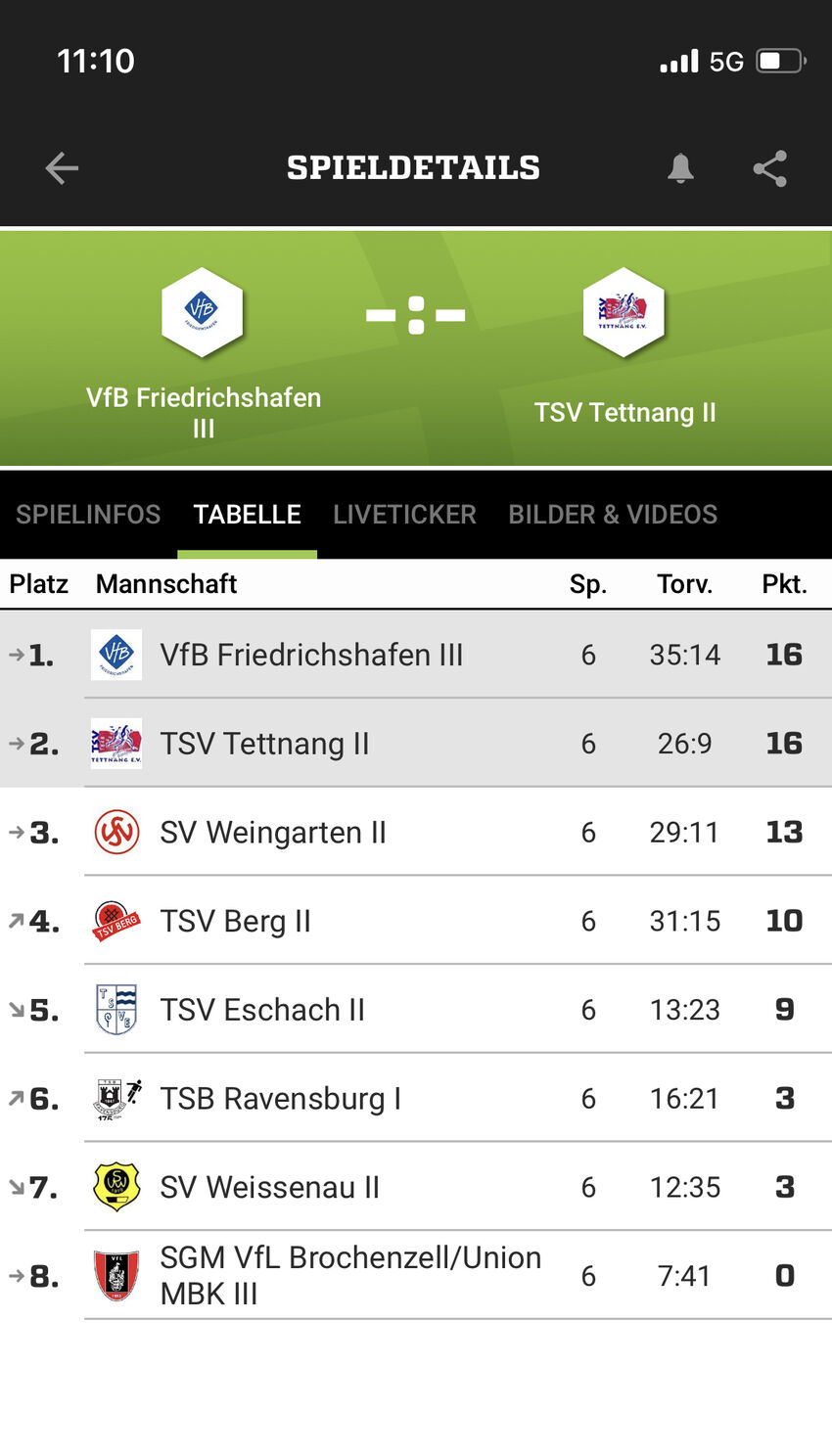Tap the VfB Friedrichshafen III header crest
Image resolution: width=832 pixels, height=1456 pixels.
[x=203, y=311]
